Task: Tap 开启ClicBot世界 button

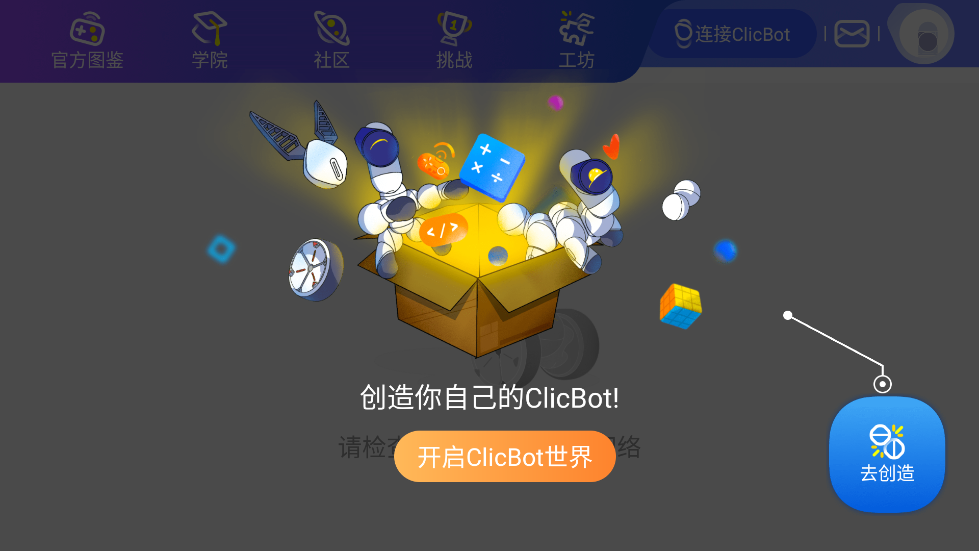Action: click(x=505, y=457)
